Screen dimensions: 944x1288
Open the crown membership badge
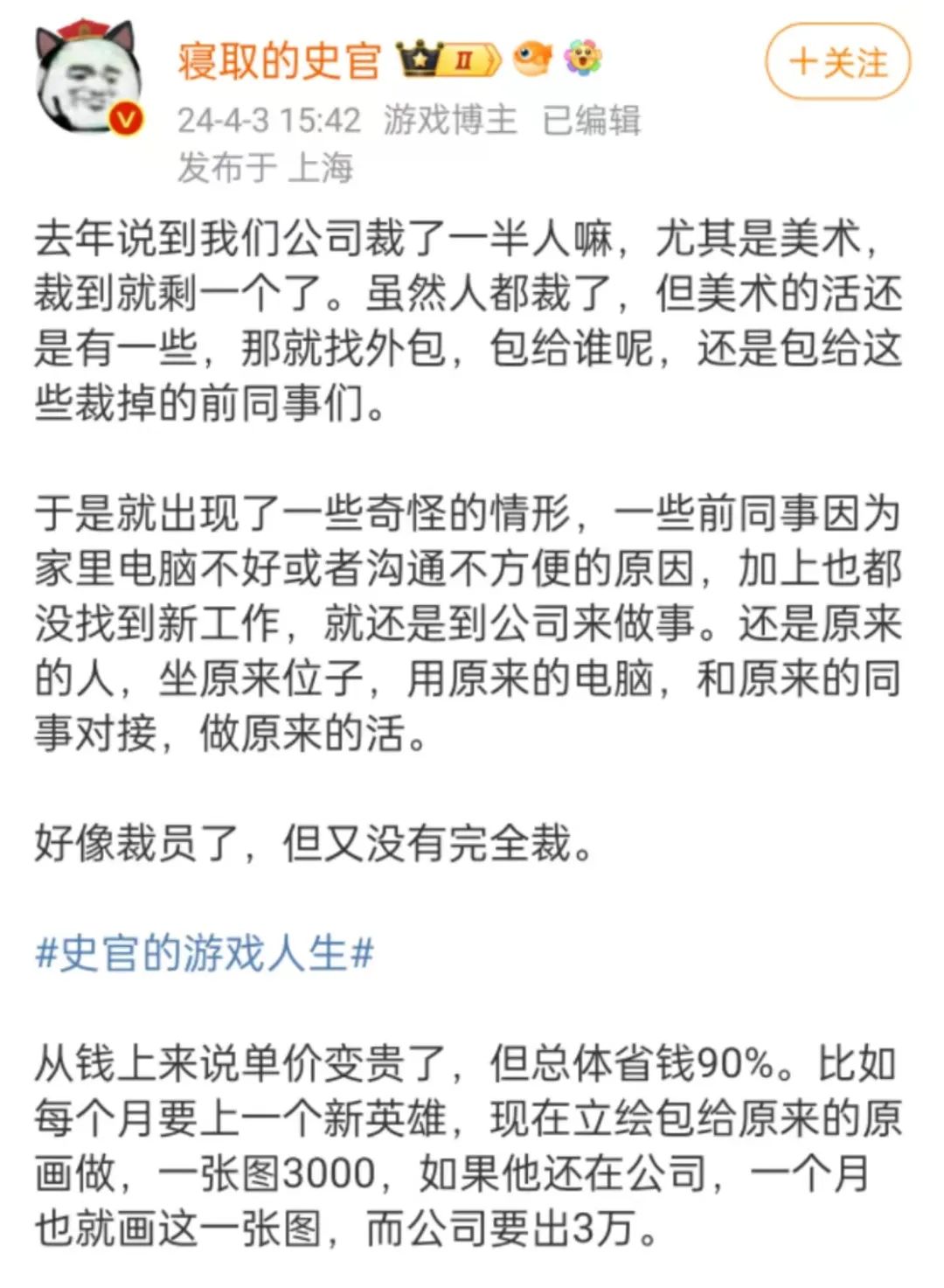click(449, 59)
